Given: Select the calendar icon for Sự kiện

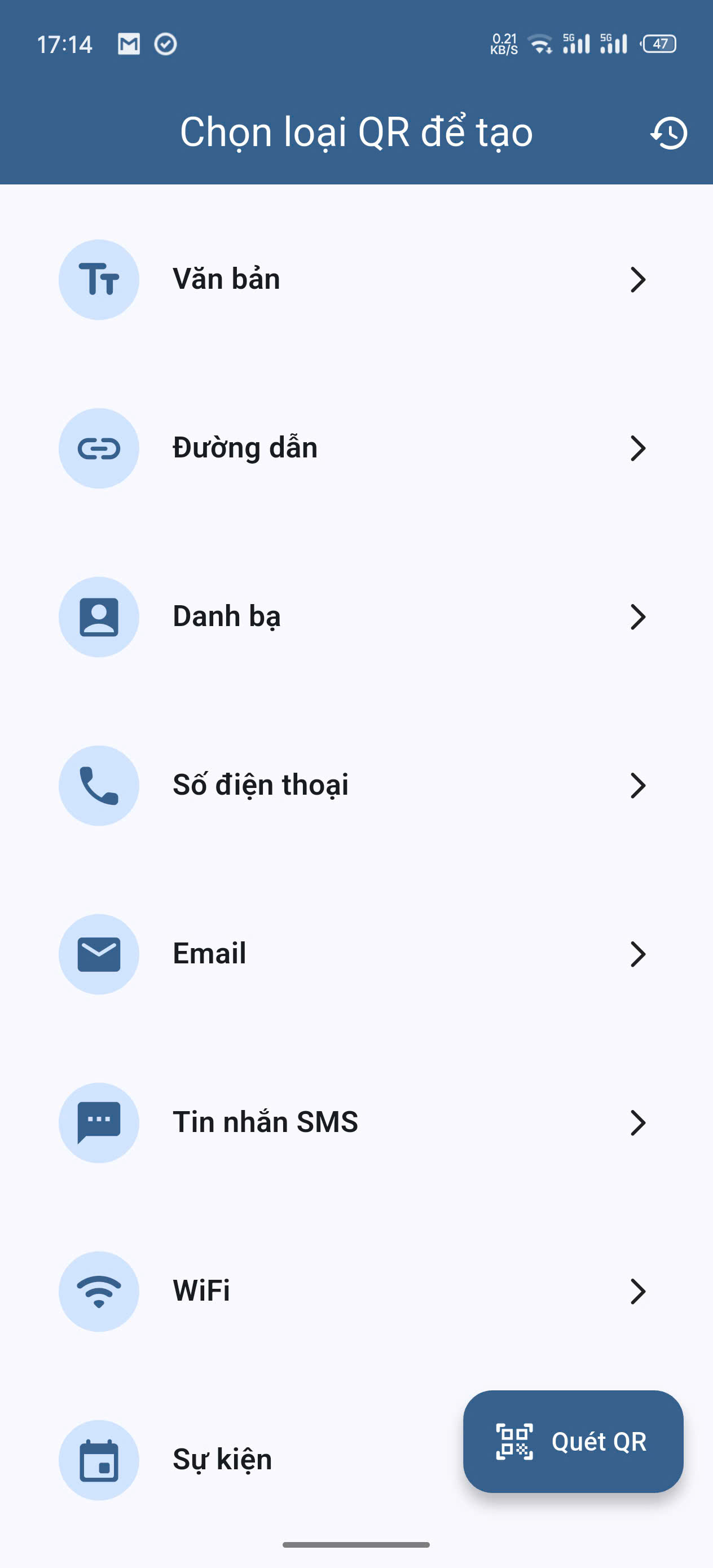Looking at the screenshot, I should [x=99, y=1460].
